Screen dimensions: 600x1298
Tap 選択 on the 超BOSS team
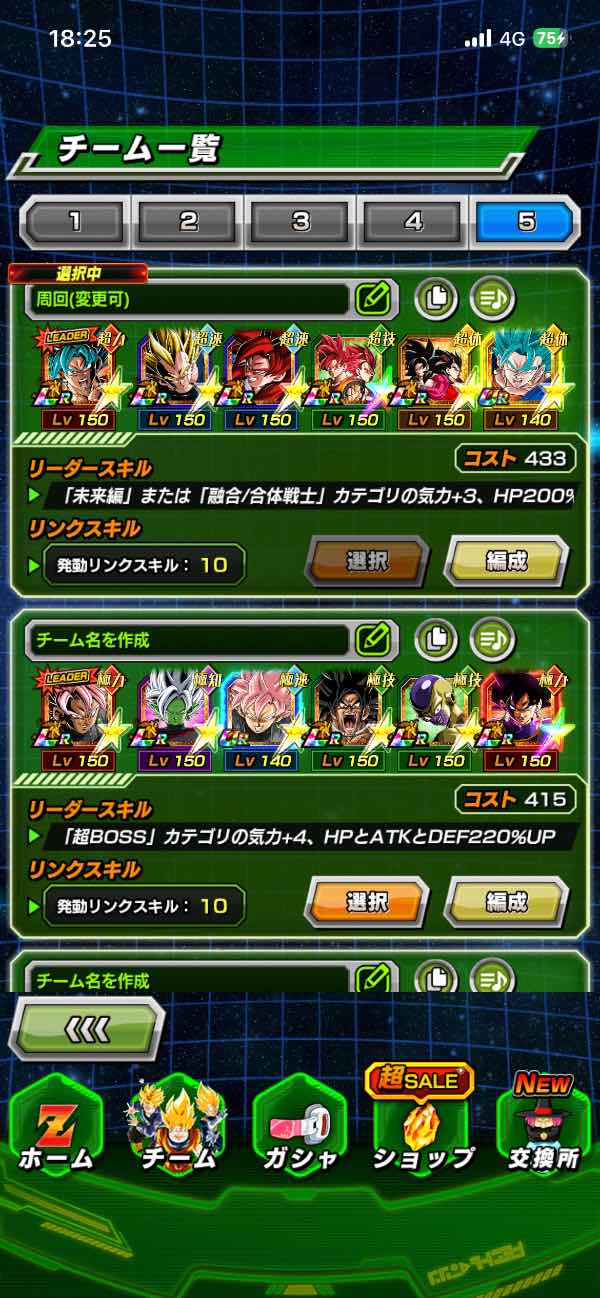(x=367, y=902)
